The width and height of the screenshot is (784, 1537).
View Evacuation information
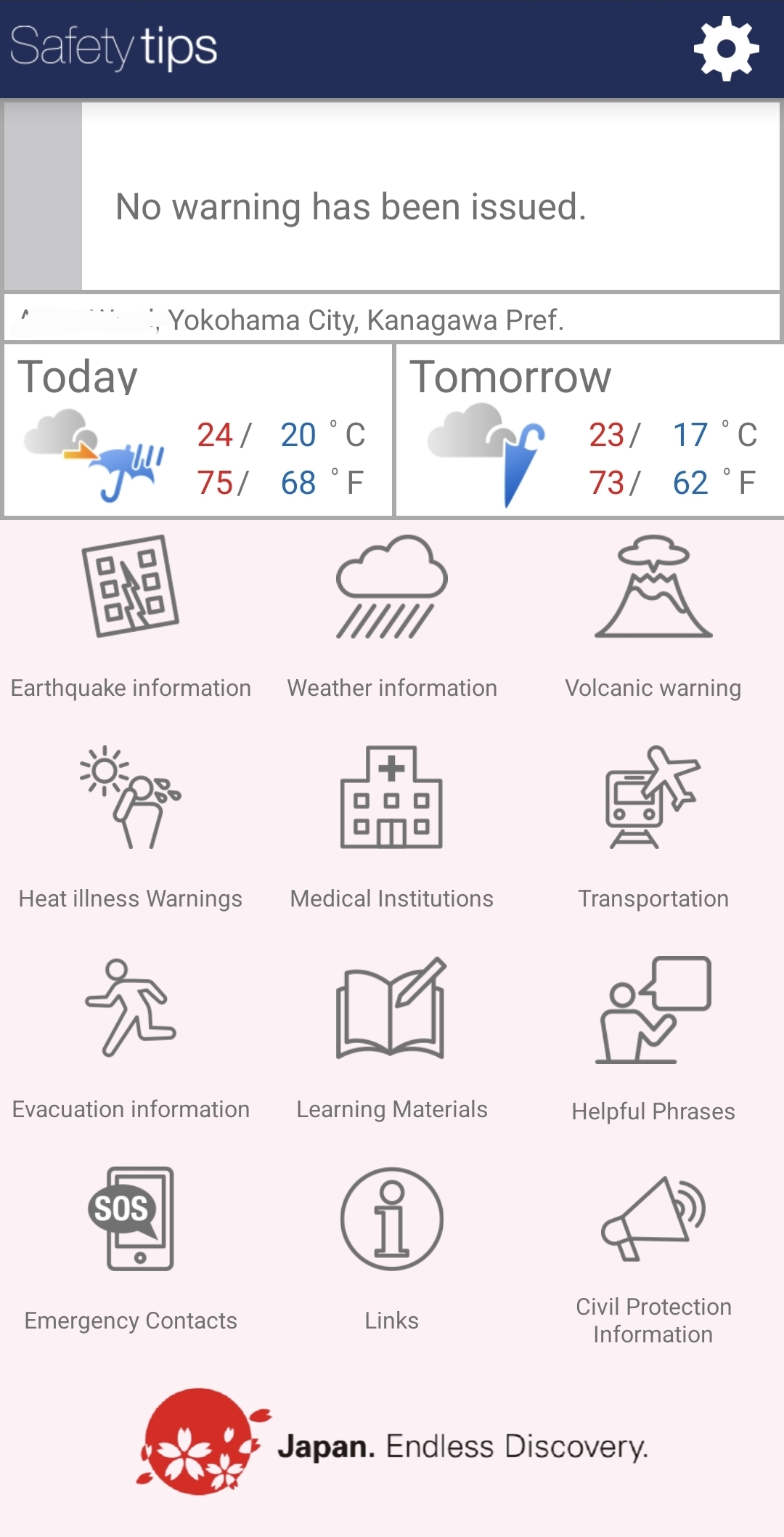[131, 1039]
